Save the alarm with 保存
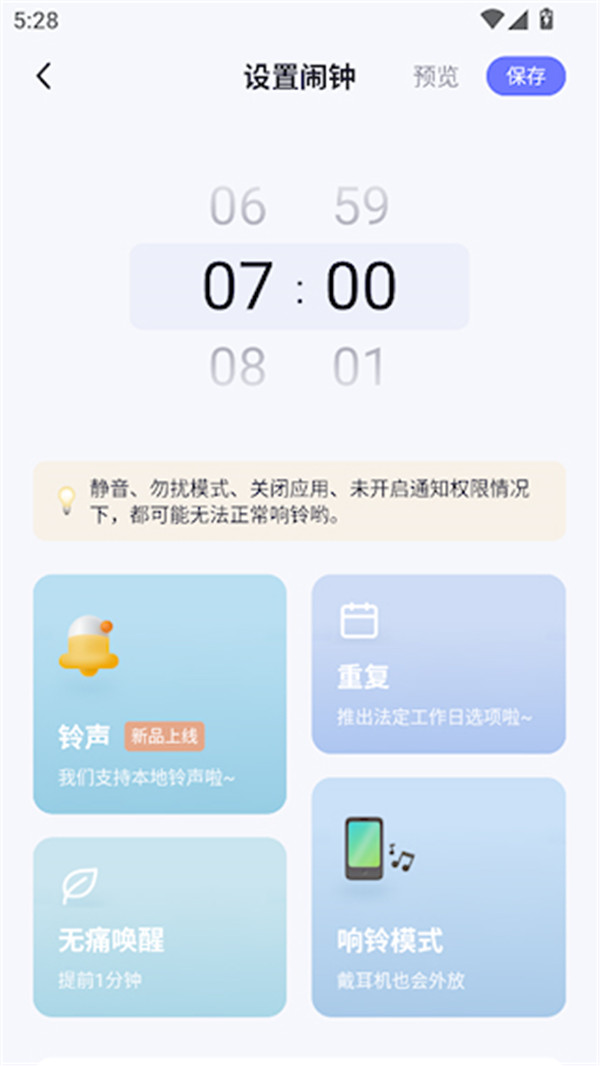This screenshot has height=1066, width=600. (526, 77)
